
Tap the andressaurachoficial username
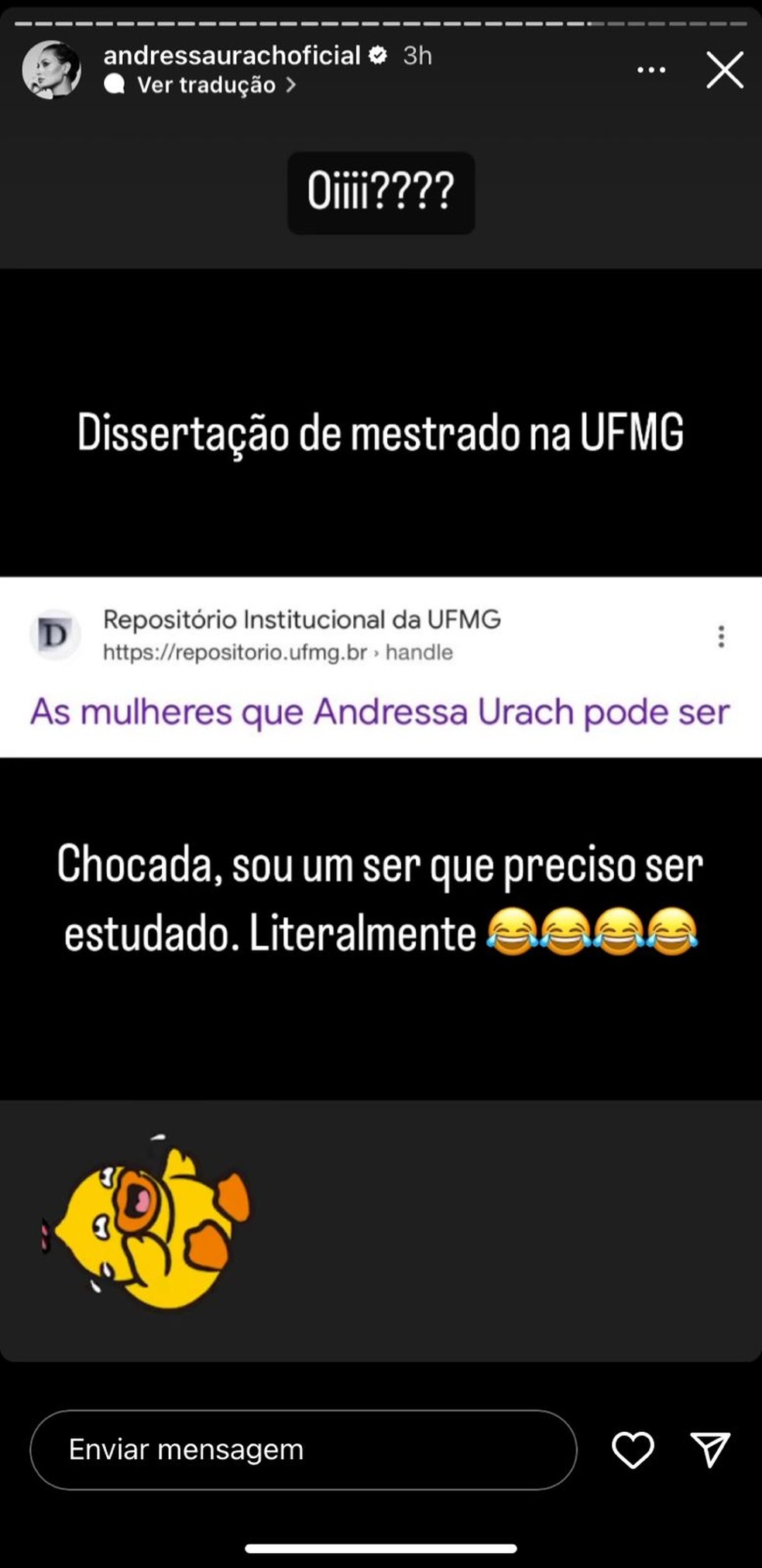pyautogui.click(x=232, y=56)
